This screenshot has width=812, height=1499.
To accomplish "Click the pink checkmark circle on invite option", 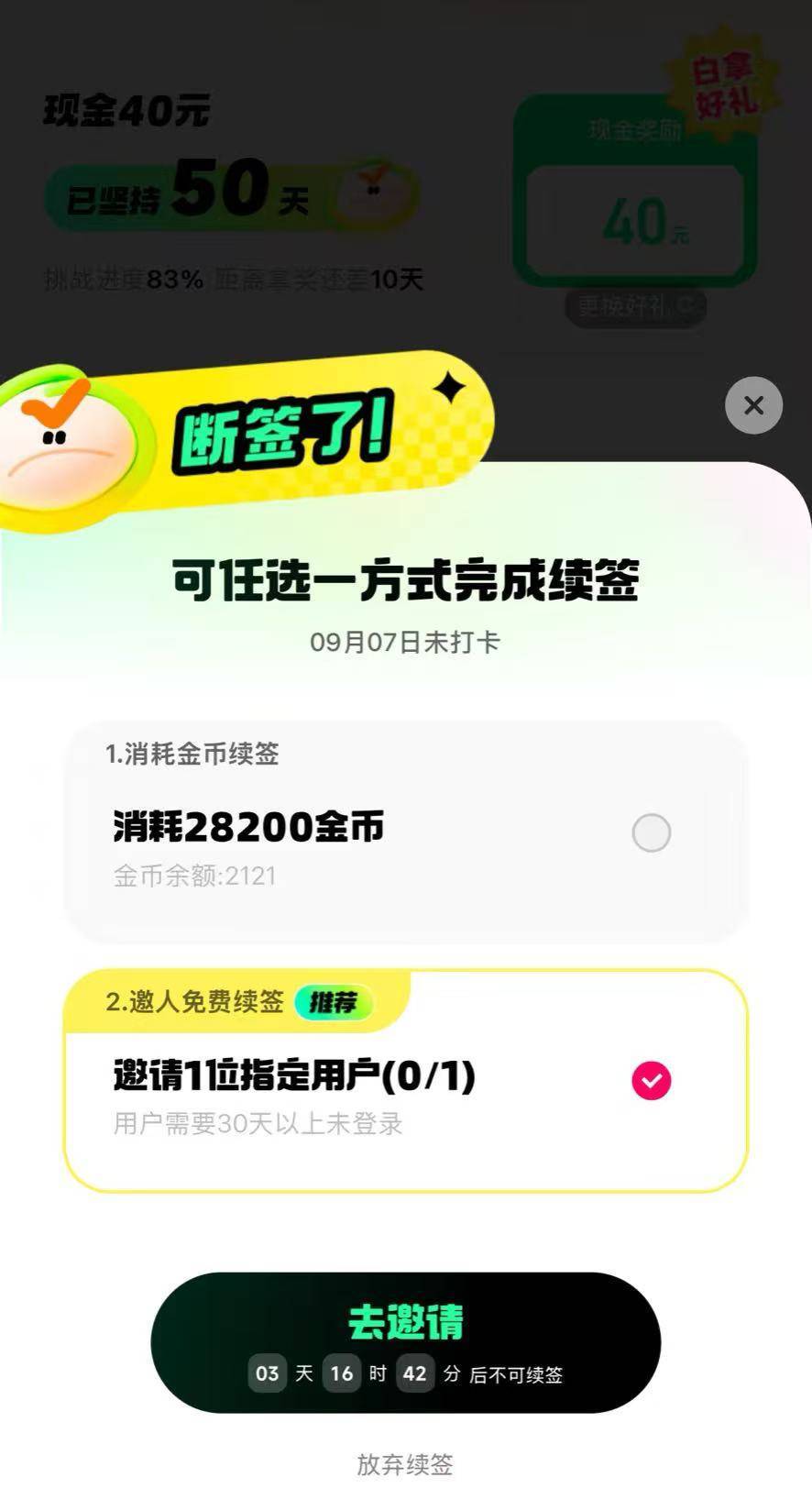I will [652, 1080].
